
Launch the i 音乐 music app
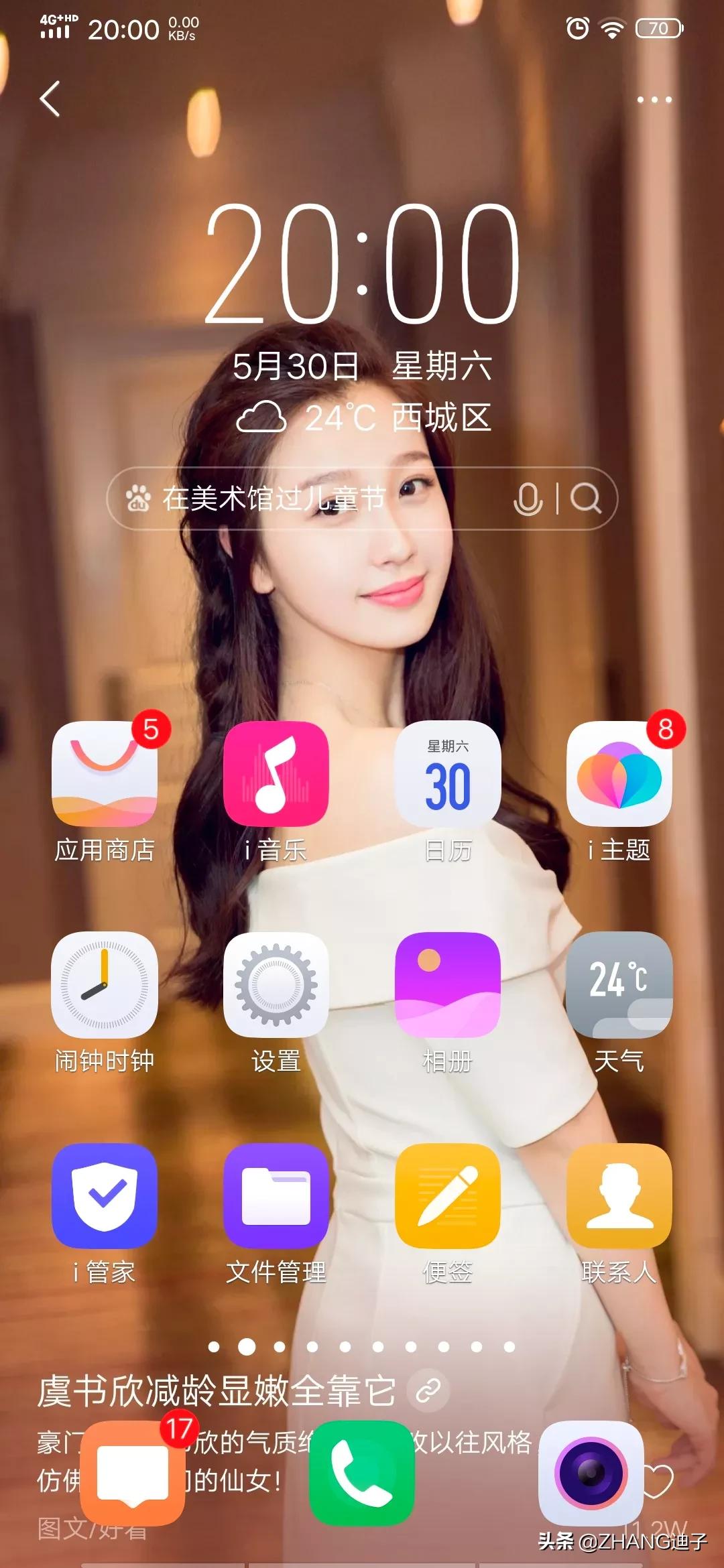coord(276,774)
